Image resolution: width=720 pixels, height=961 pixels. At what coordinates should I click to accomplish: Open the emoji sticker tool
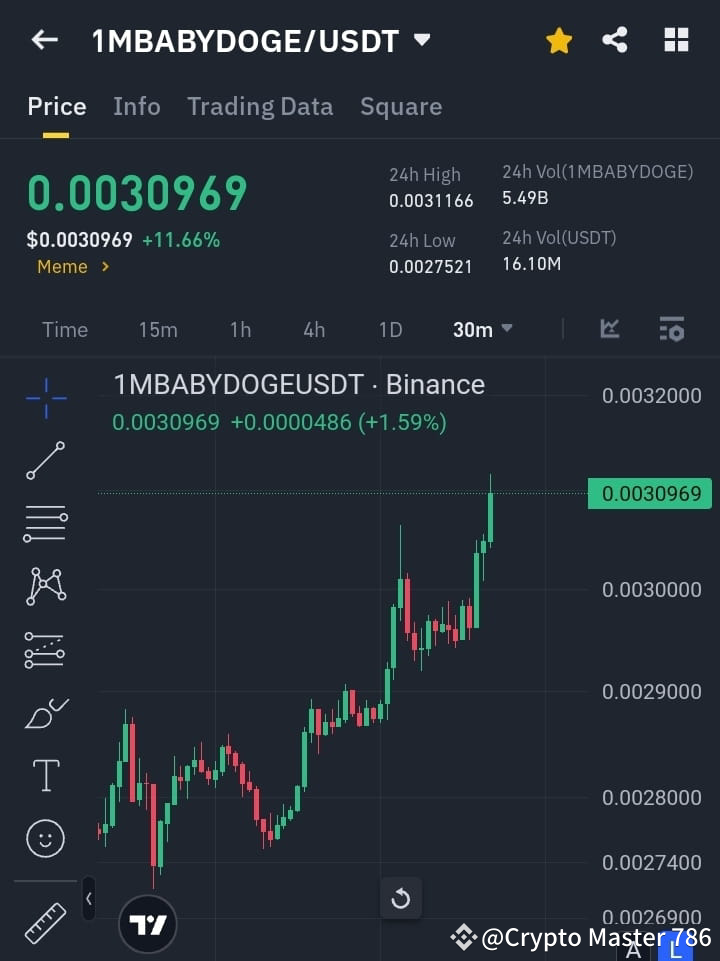click(45, 838)
